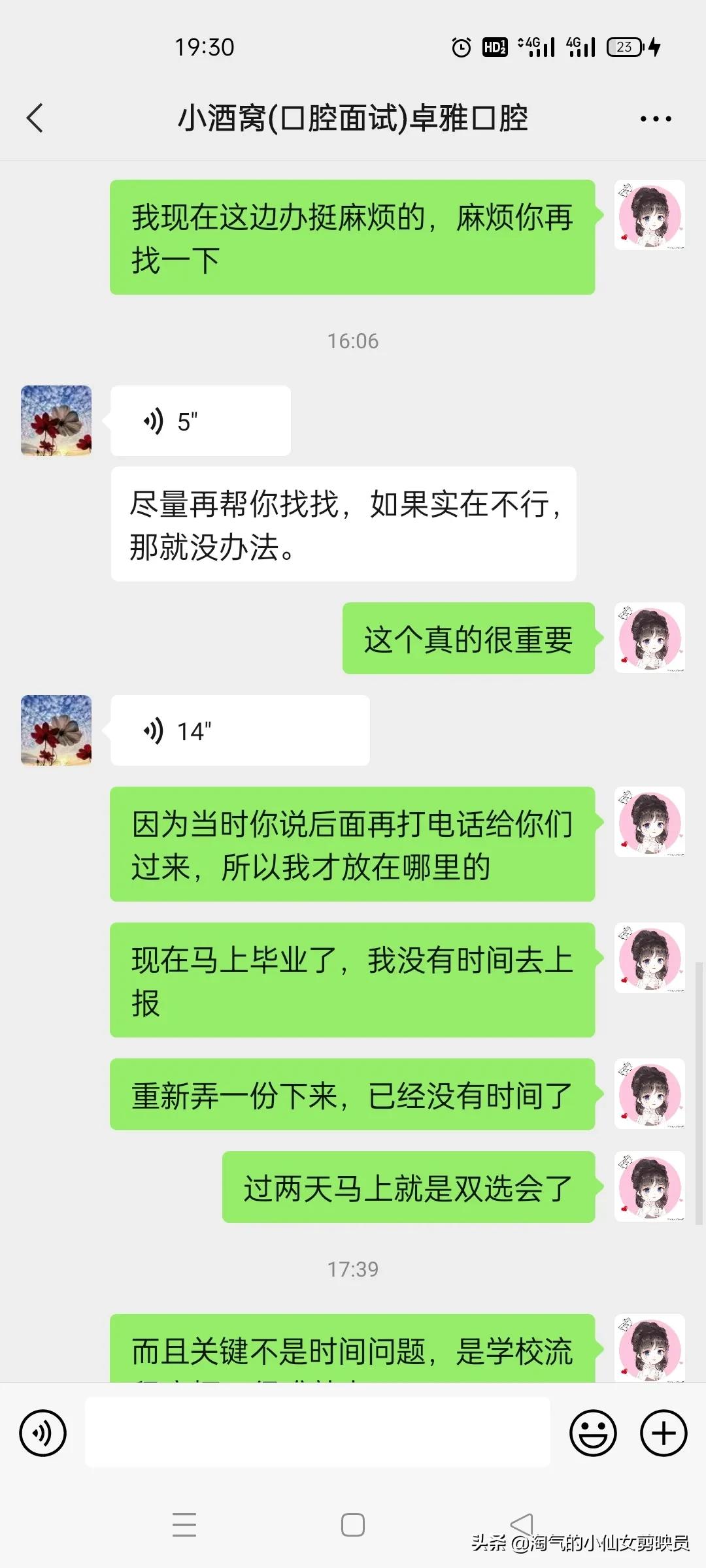
Task: Tap the 17:39 timestamp divider
Action: pyautogui.click(x=353, y=1268)
